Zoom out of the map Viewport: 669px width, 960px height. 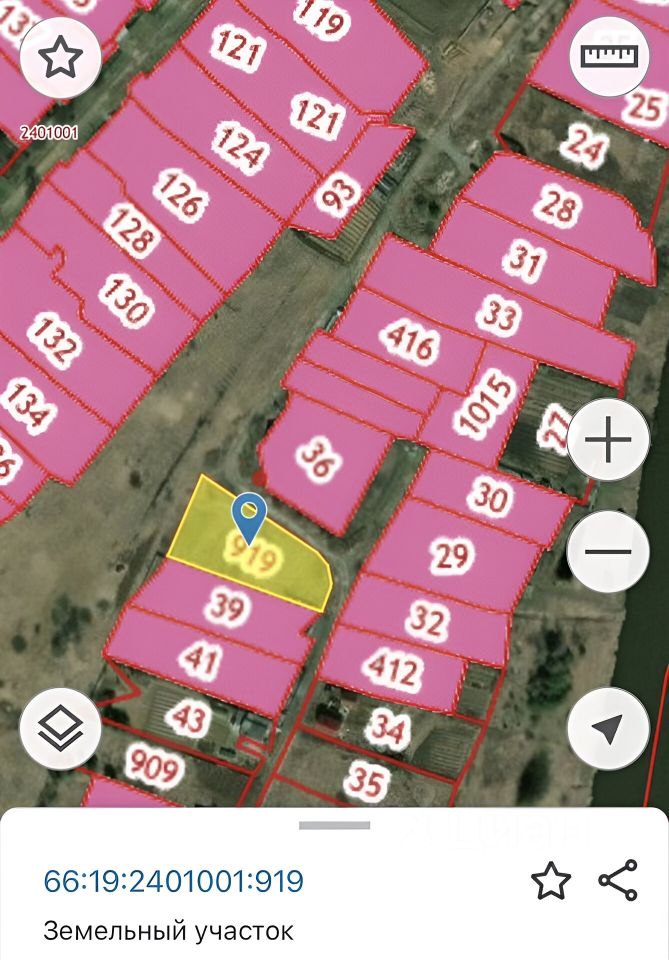[x=608, y=551]
